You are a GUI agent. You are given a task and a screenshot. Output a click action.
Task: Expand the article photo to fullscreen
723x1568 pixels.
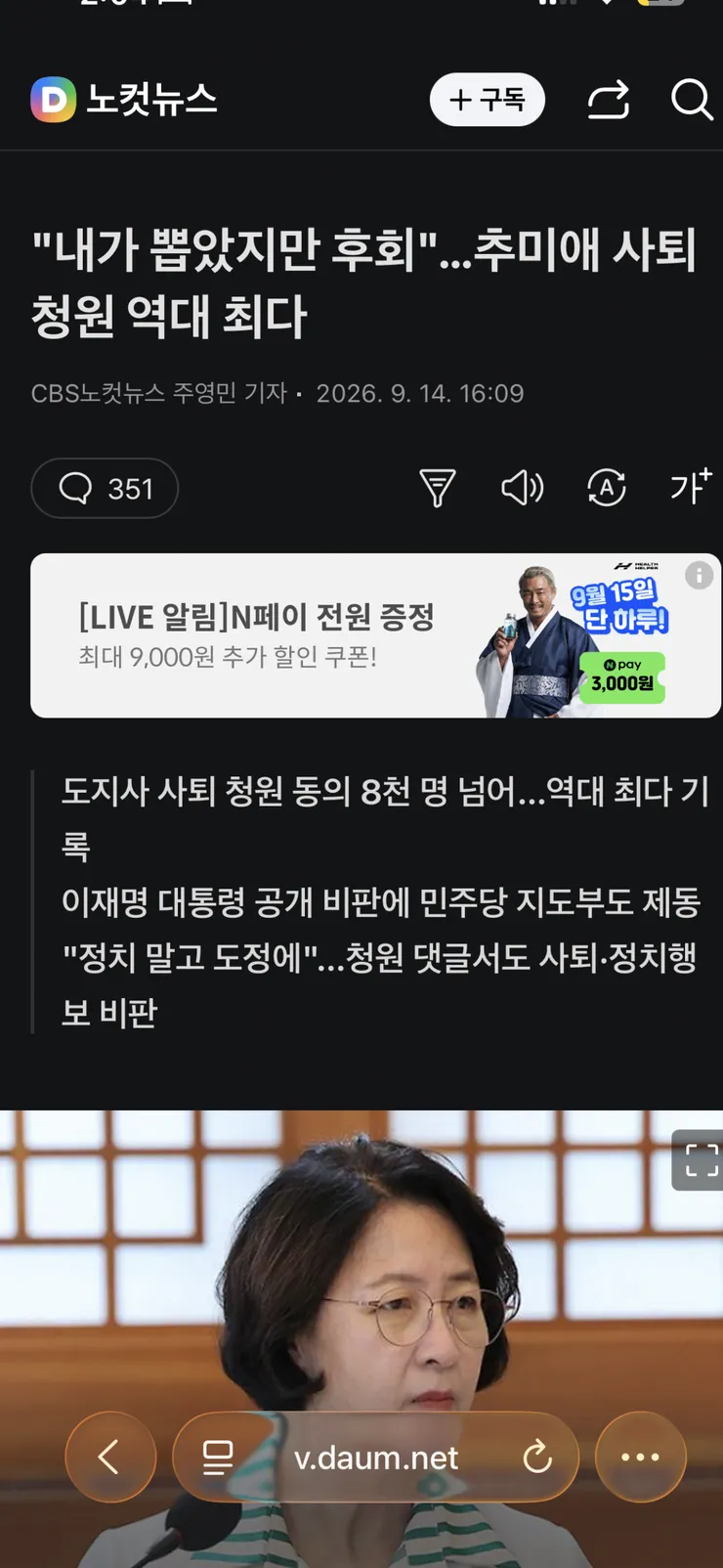pyautogui.click(x=700, y=1160)
